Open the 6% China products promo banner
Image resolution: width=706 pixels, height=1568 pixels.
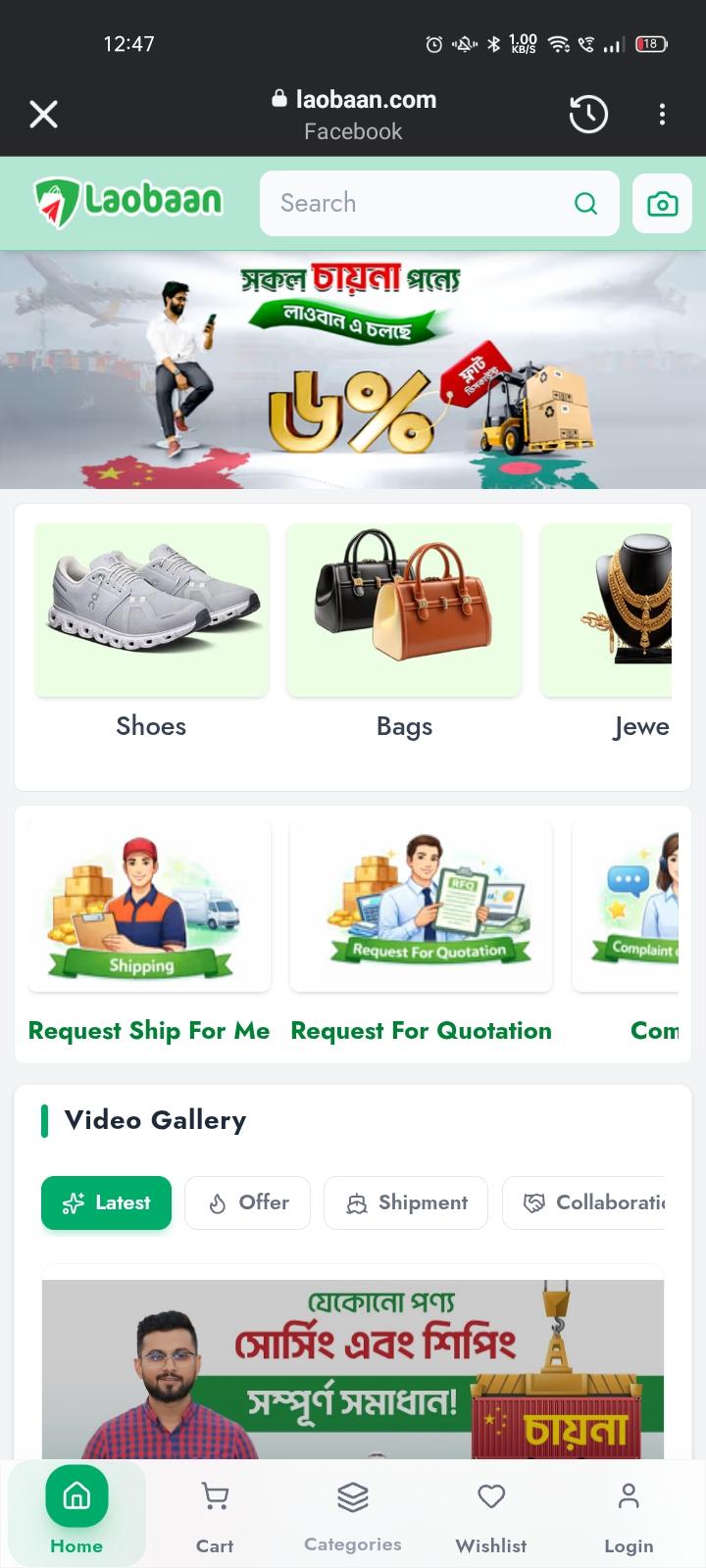pos(353,369)
